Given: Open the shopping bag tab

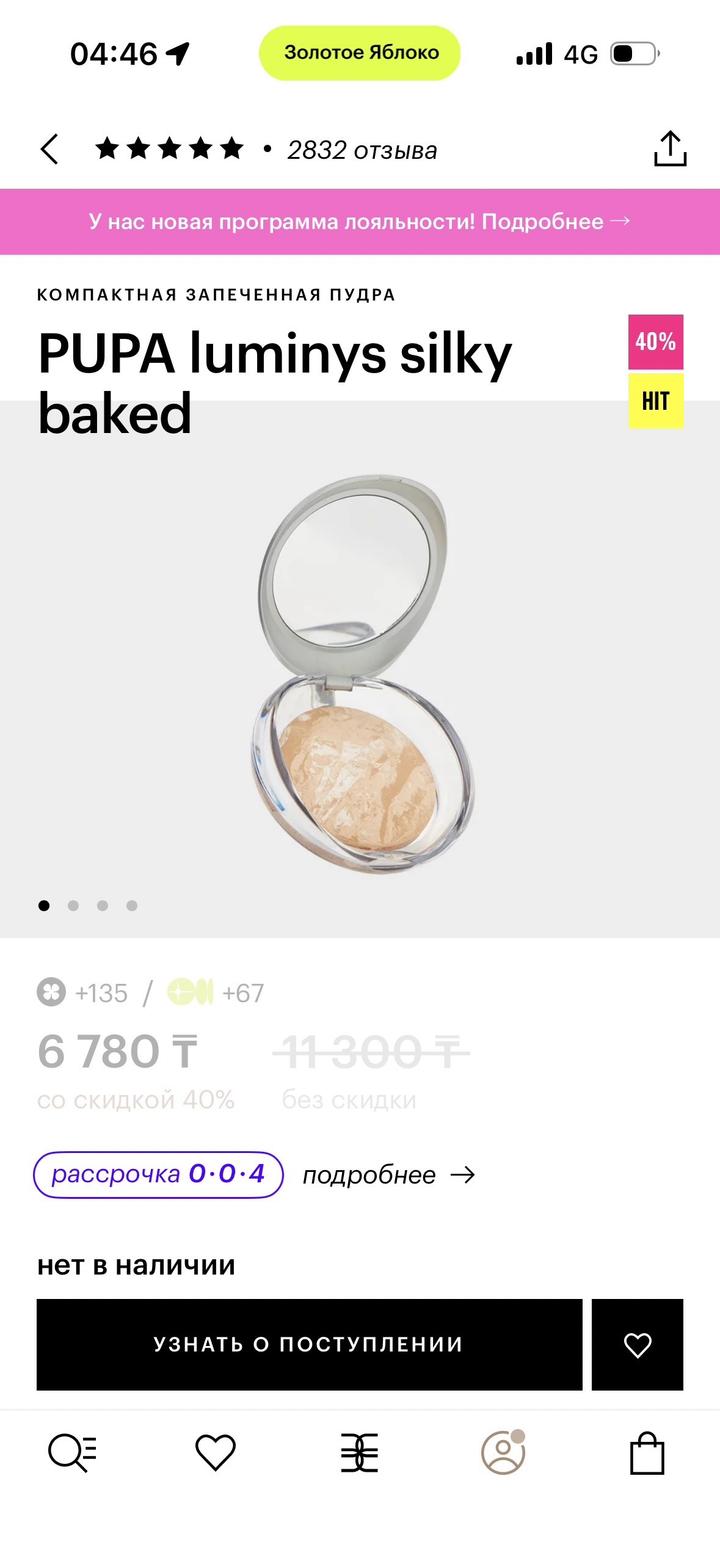Looking at the screenshot, I should tap(647, 1453).
